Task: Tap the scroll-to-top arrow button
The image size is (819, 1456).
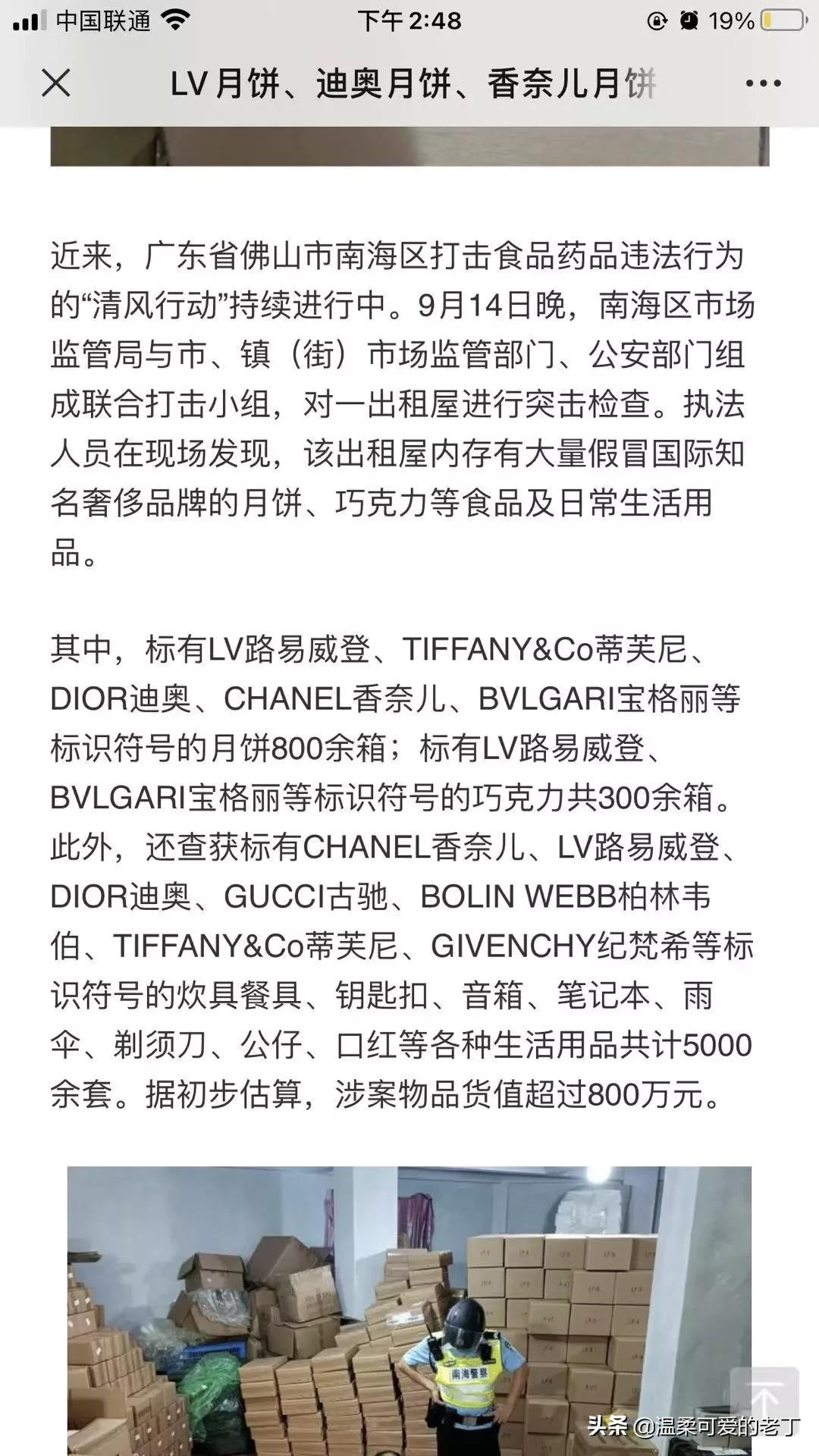Action: pos(764,1397)
